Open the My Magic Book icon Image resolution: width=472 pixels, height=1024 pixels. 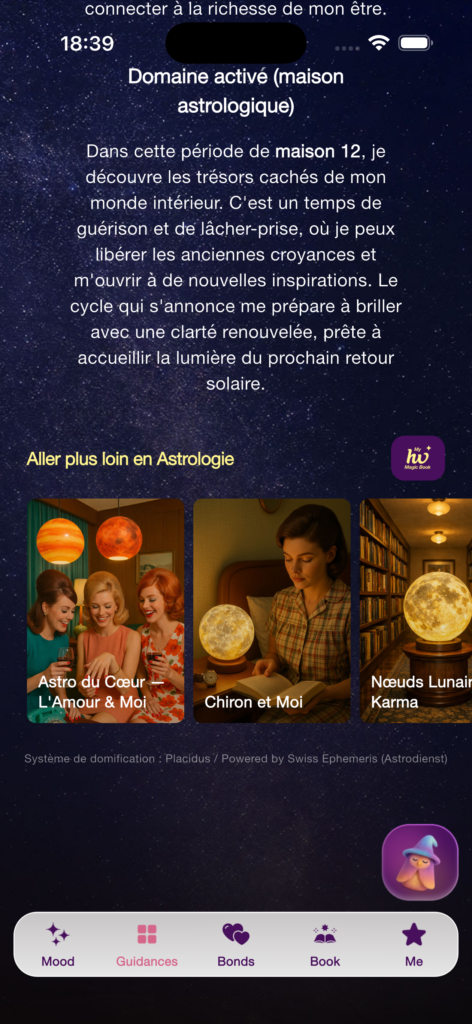418,458
